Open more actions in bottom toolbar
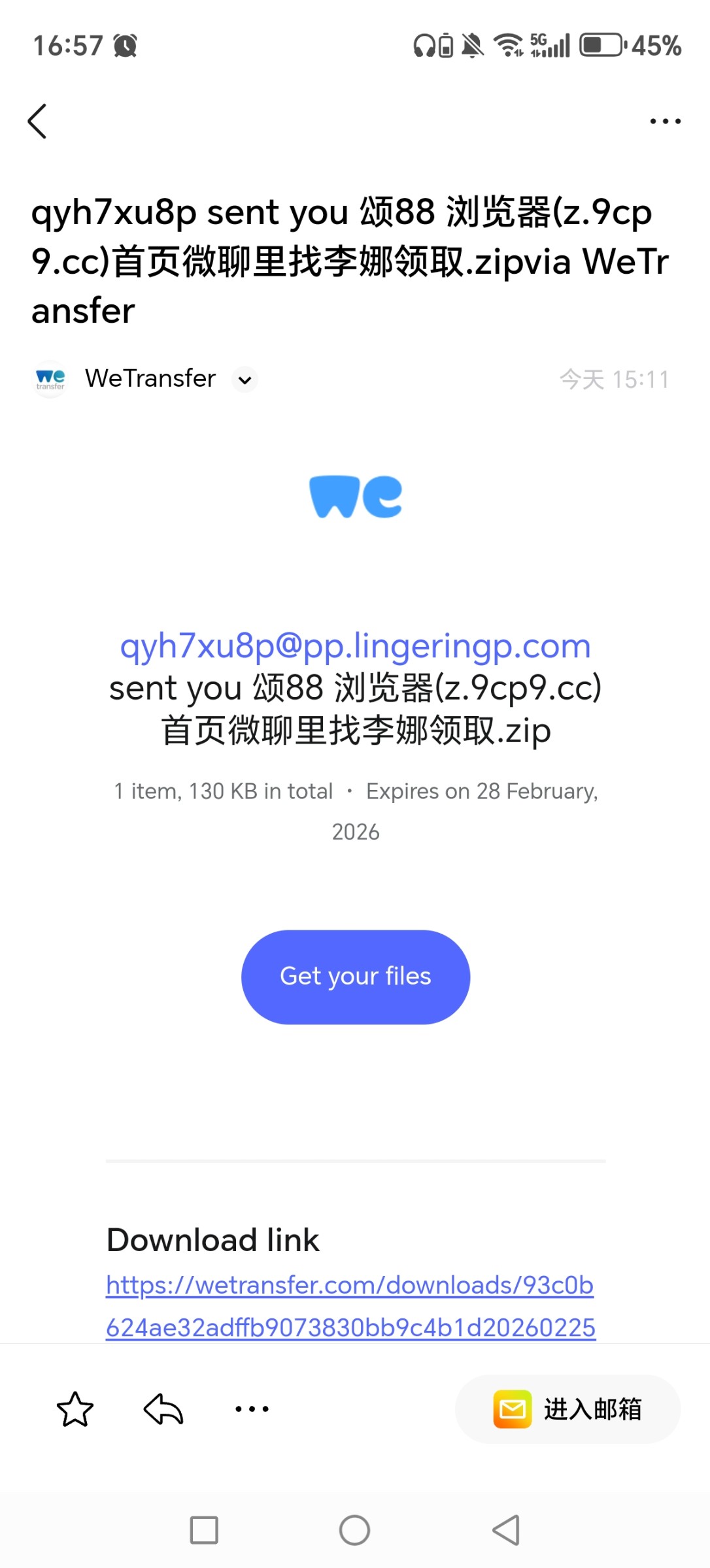Image resolution: width=710 pixels, height=1568 pixels. click(252, 1409)
